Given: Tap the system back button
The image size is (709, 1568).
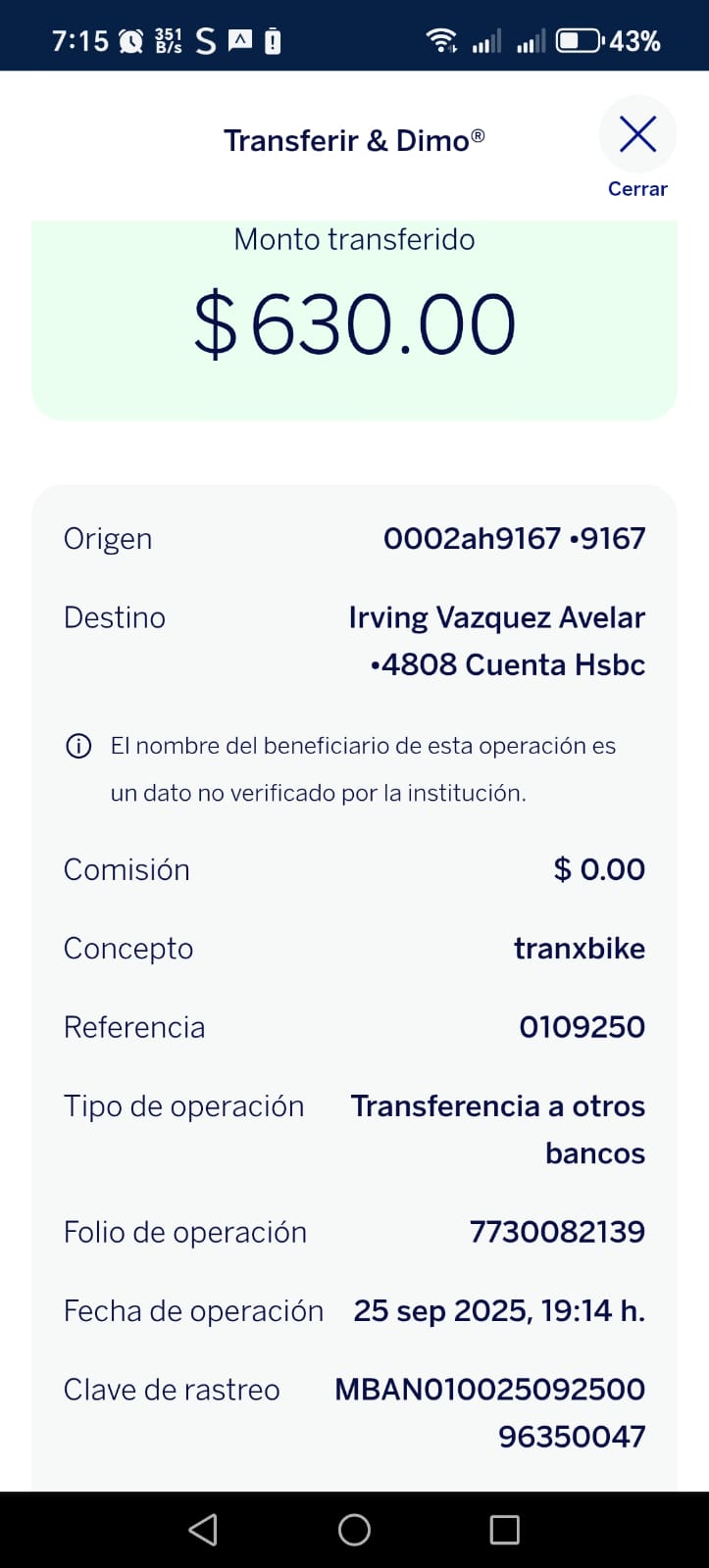Looking at the screenshot, I should [x=203, y=1529].
